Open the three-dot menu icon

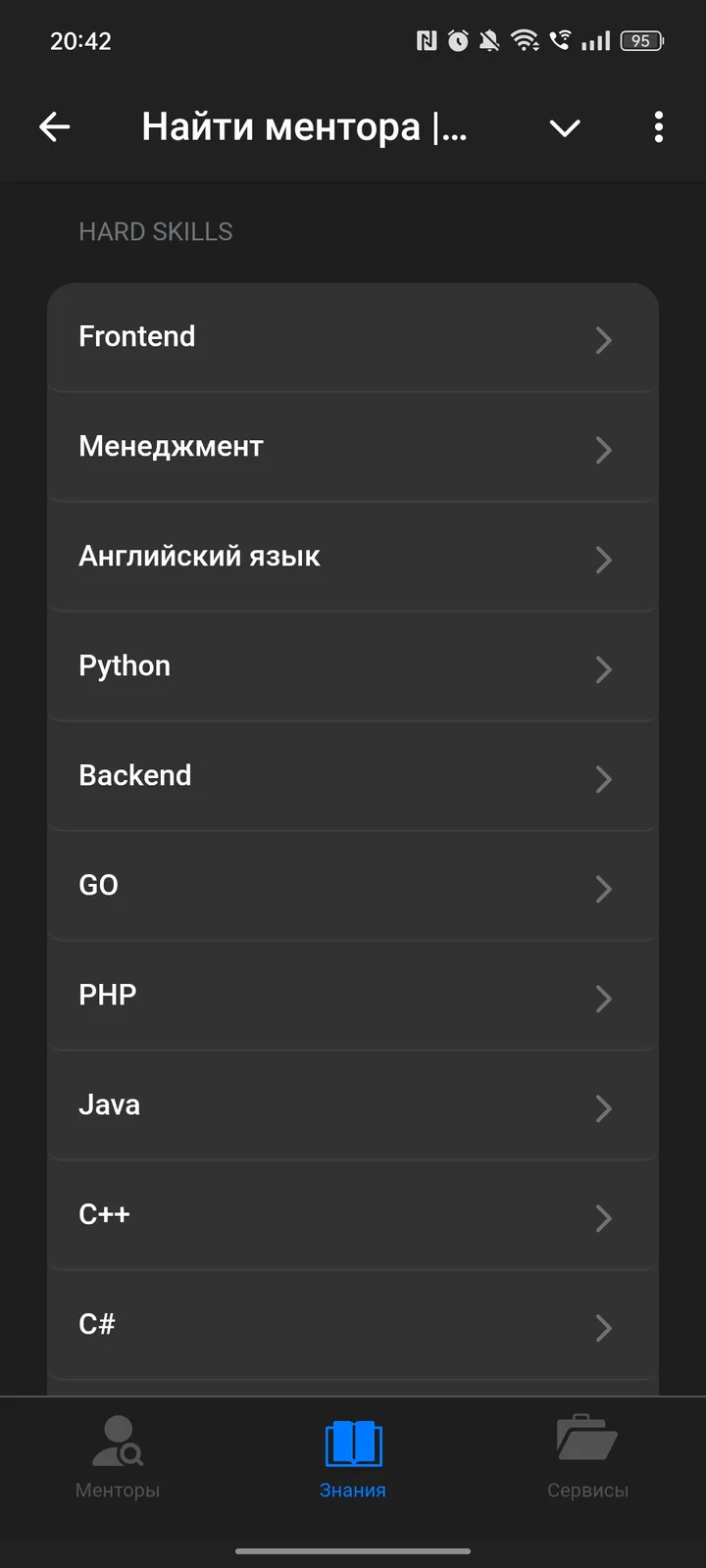[658, 127]
